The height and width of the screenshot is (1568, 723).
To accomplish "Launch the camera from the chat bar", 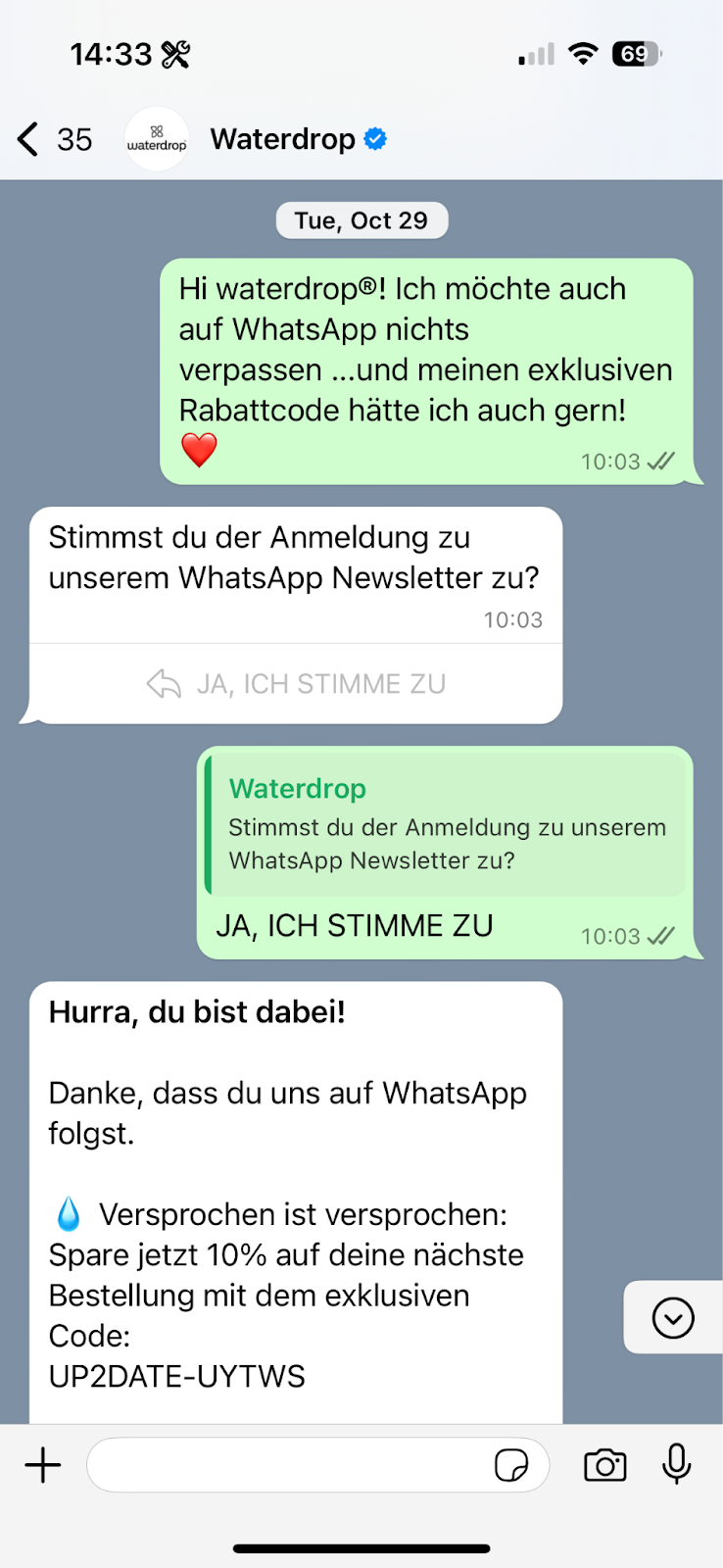I will (x=604, y=1465).
